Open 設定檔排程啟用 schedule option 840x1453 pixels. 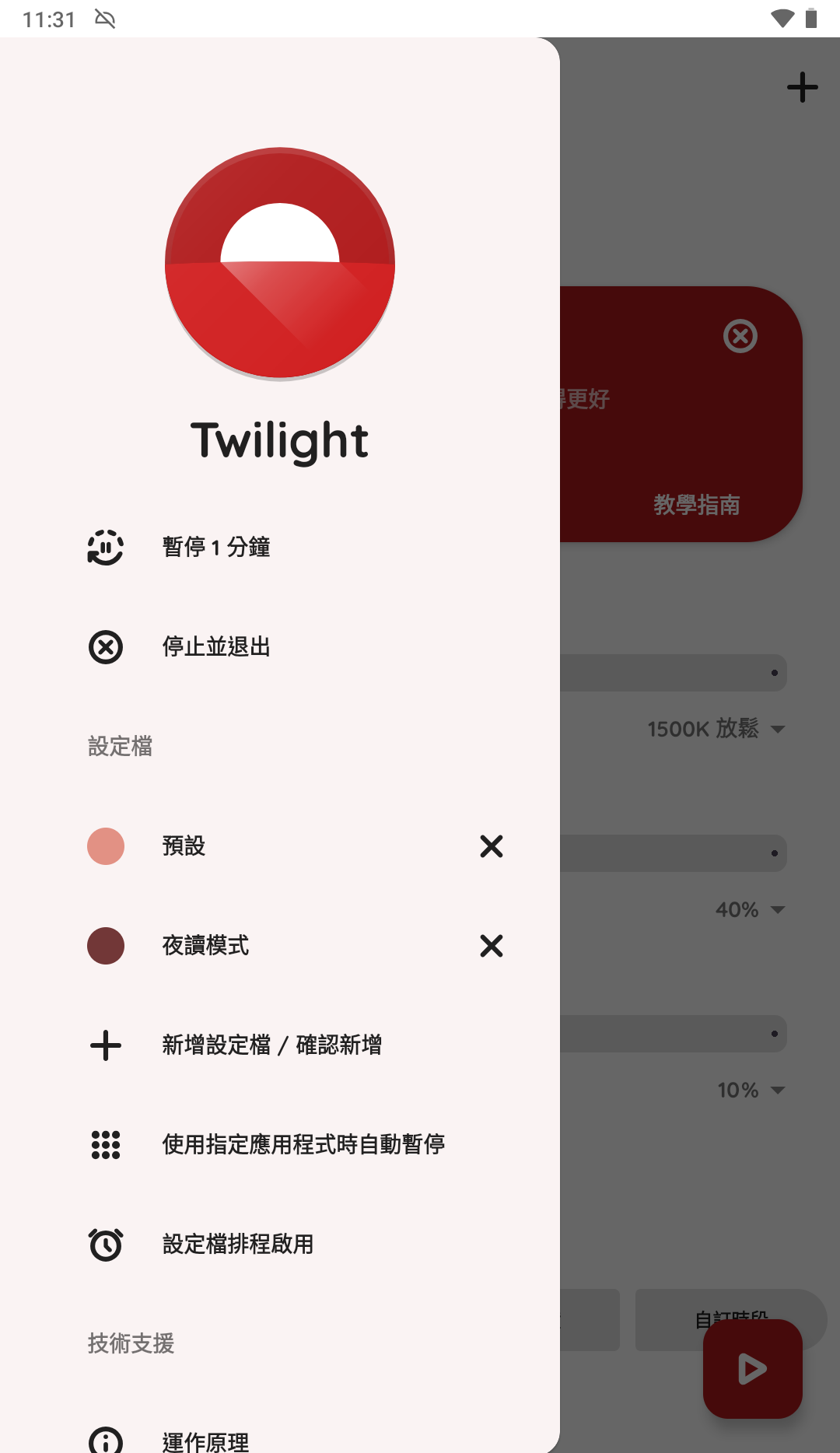coord(237,1245)
